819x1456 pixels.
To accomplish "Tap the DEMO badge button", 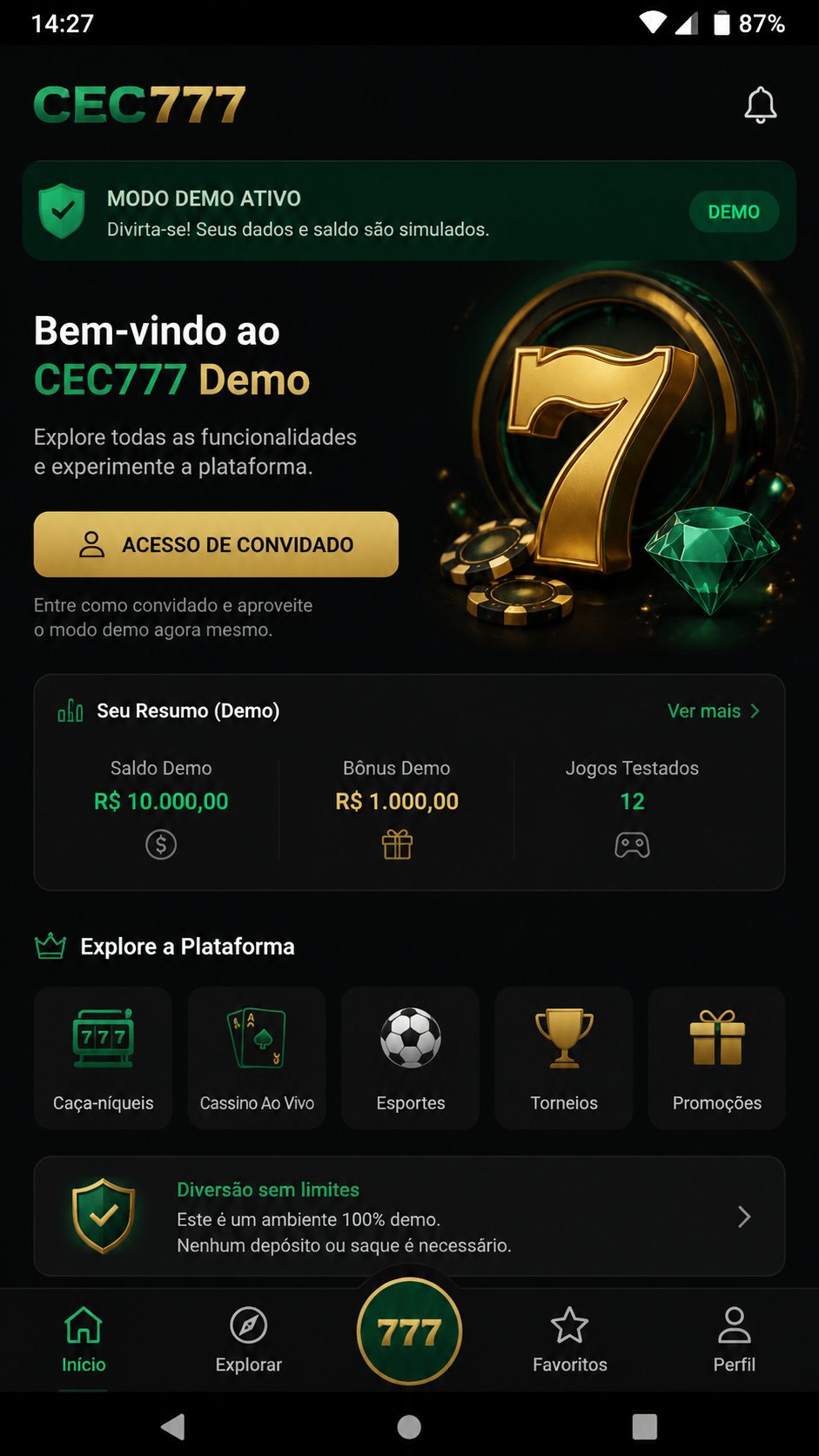I will pyautogui.click(x=734, y=212).
